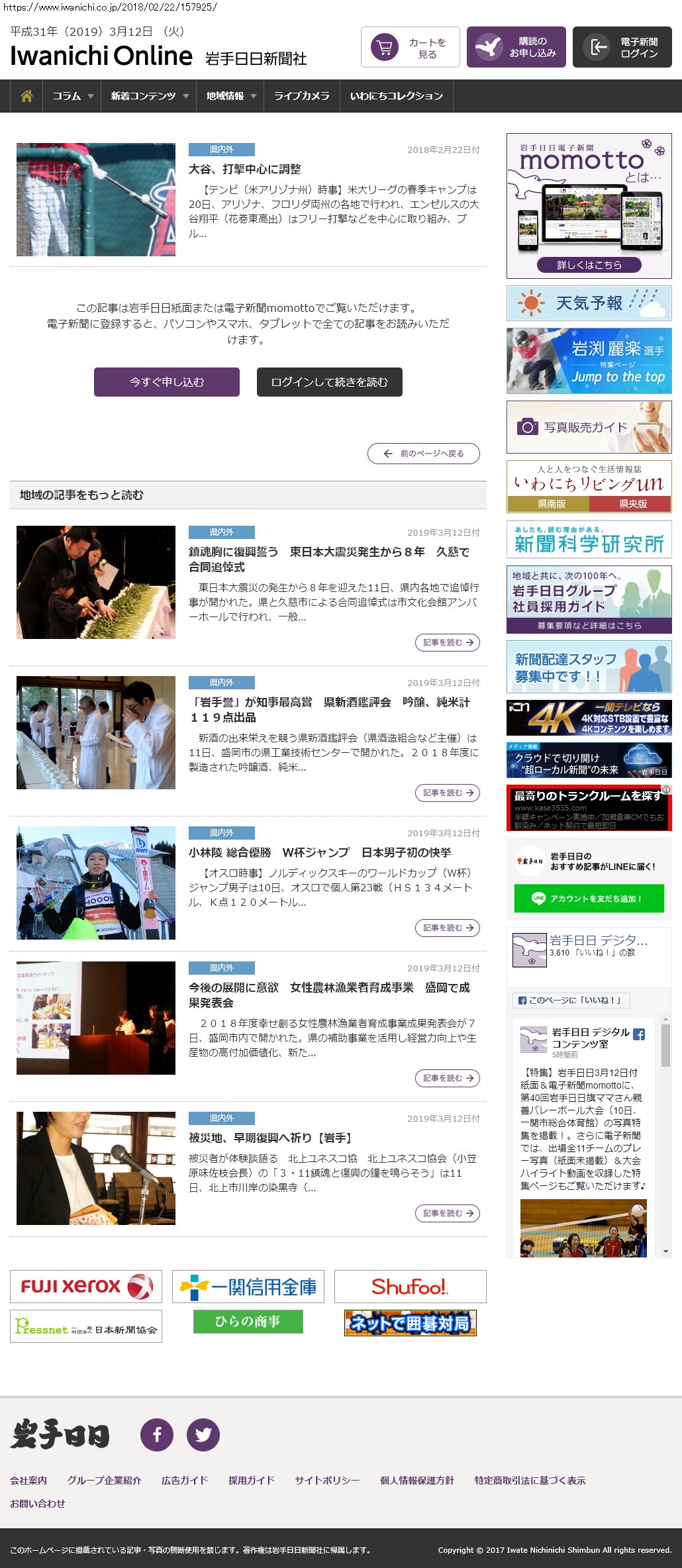
Task: Like this page with いいね！ button
Action: pyautogui.click(x=570, y=1000)
